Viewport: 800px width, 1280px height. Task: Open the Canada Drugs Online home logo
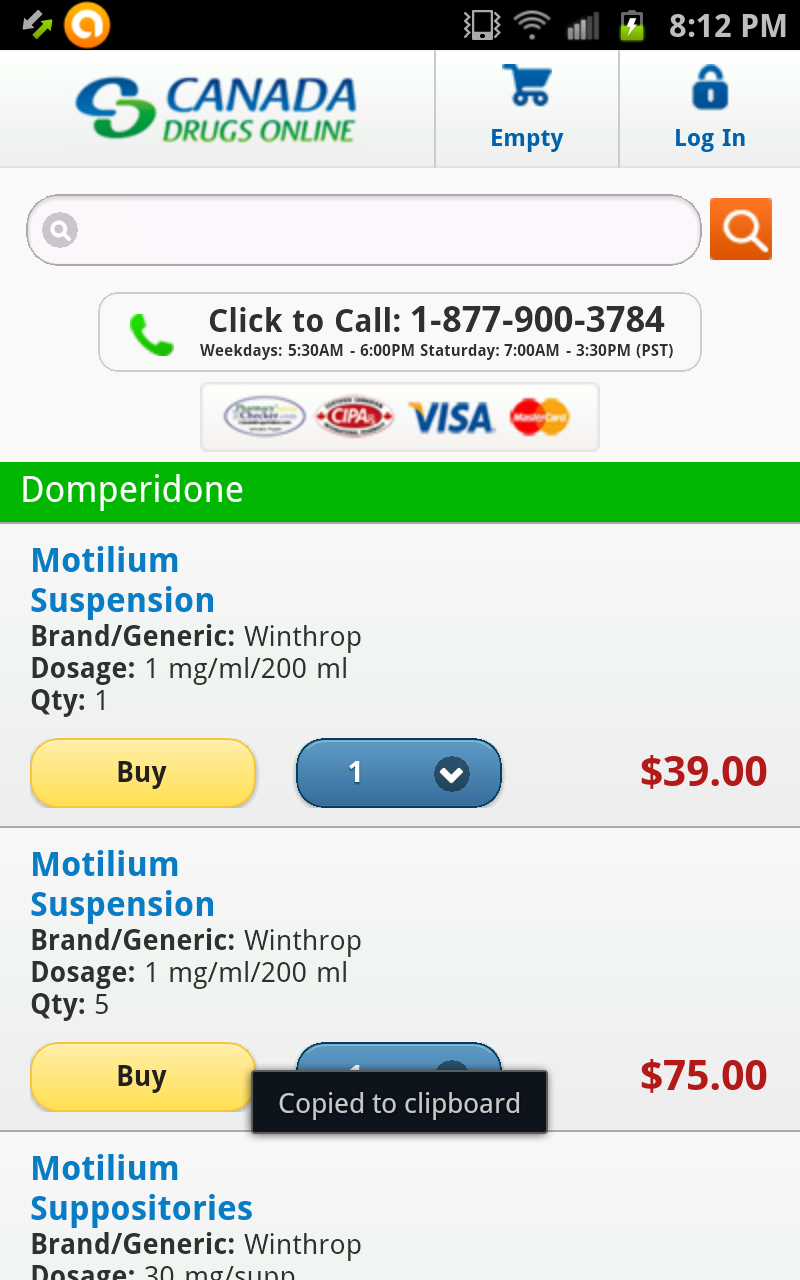tap(216, 108)
